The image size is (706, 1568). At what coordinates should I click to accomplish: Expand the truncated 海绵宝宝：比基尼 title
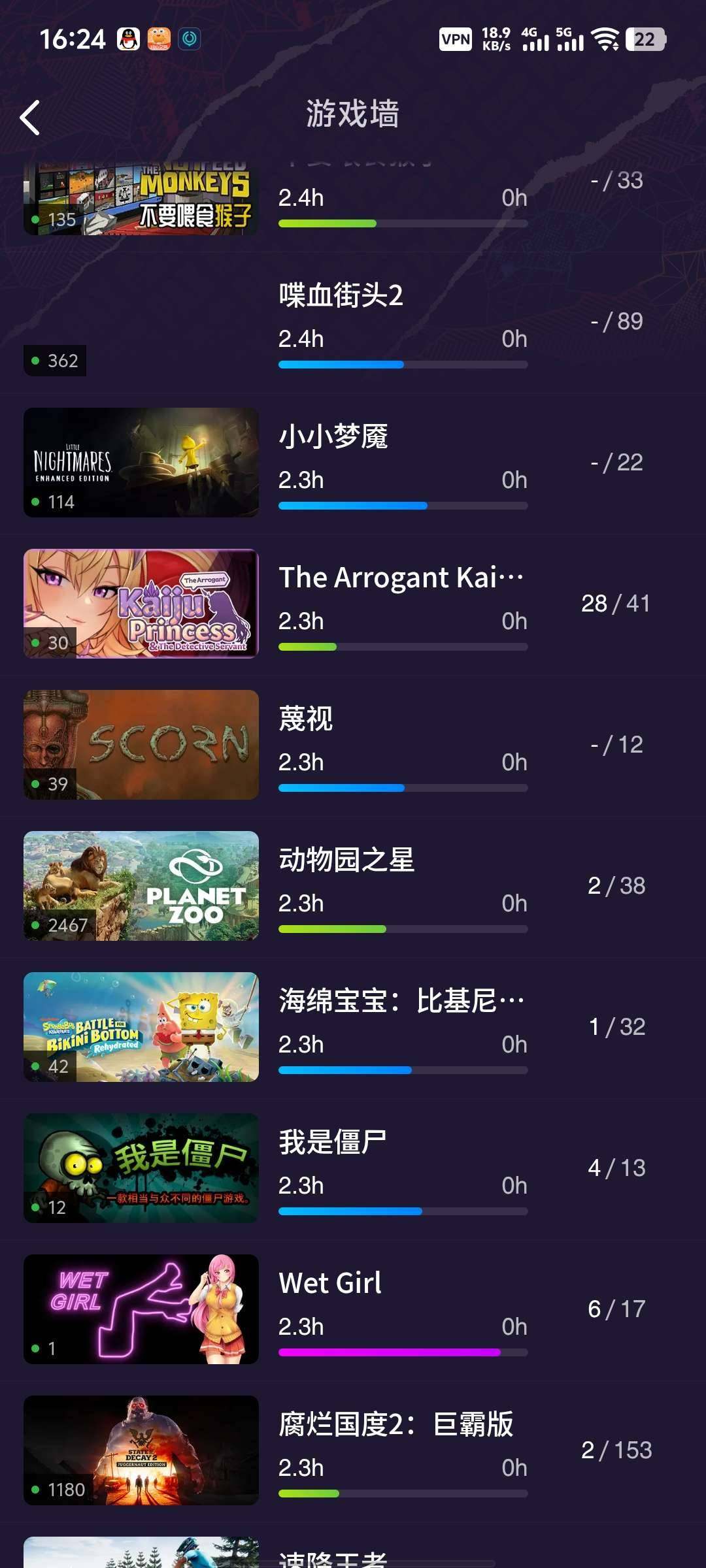[399, 1000]
